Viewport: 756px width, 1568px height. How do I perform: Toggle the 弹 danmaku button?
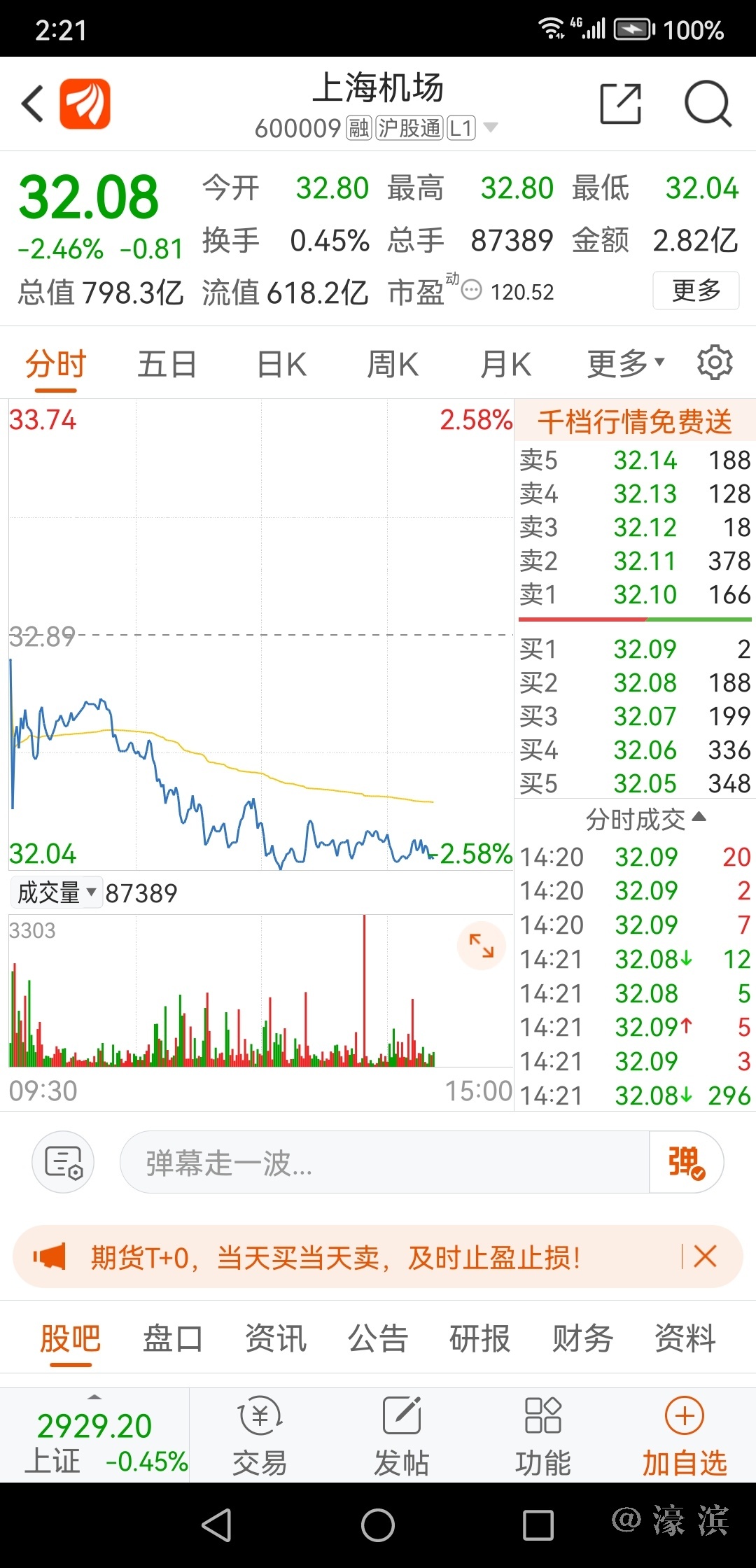click(686, 1163)
